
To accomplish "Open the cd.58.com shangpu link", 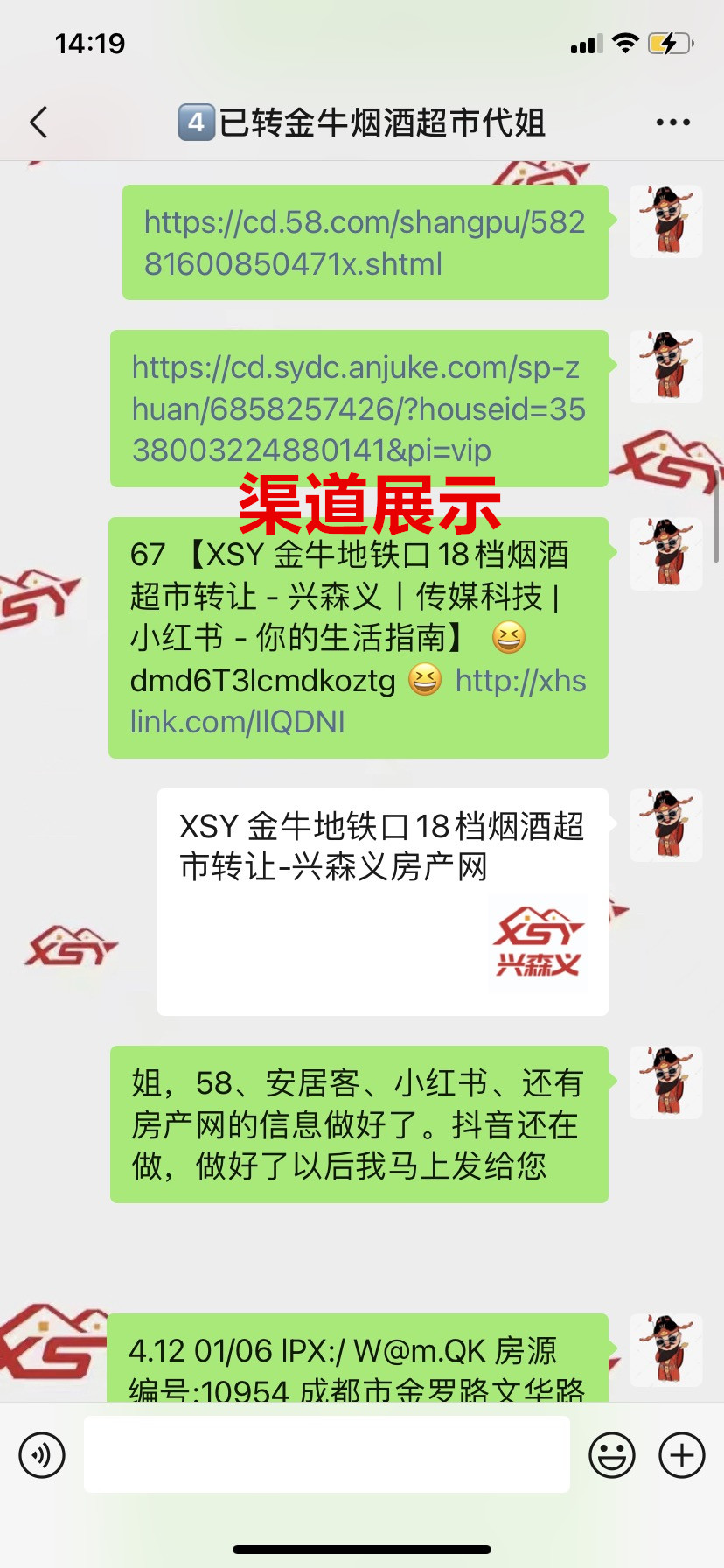I will tap(364, 243).
